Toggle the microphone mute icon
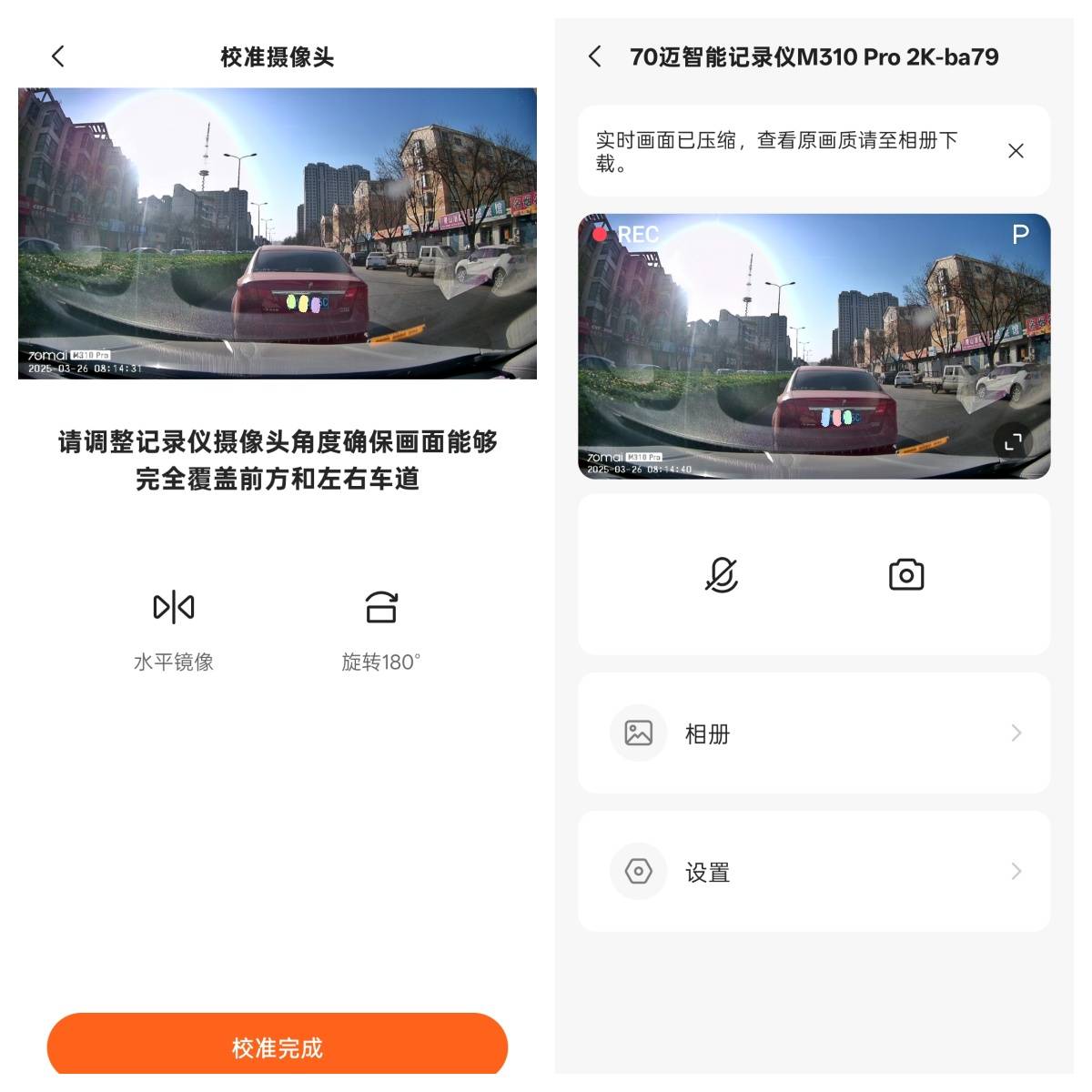Screen dimensions: 1092x1092 (722, 575)
